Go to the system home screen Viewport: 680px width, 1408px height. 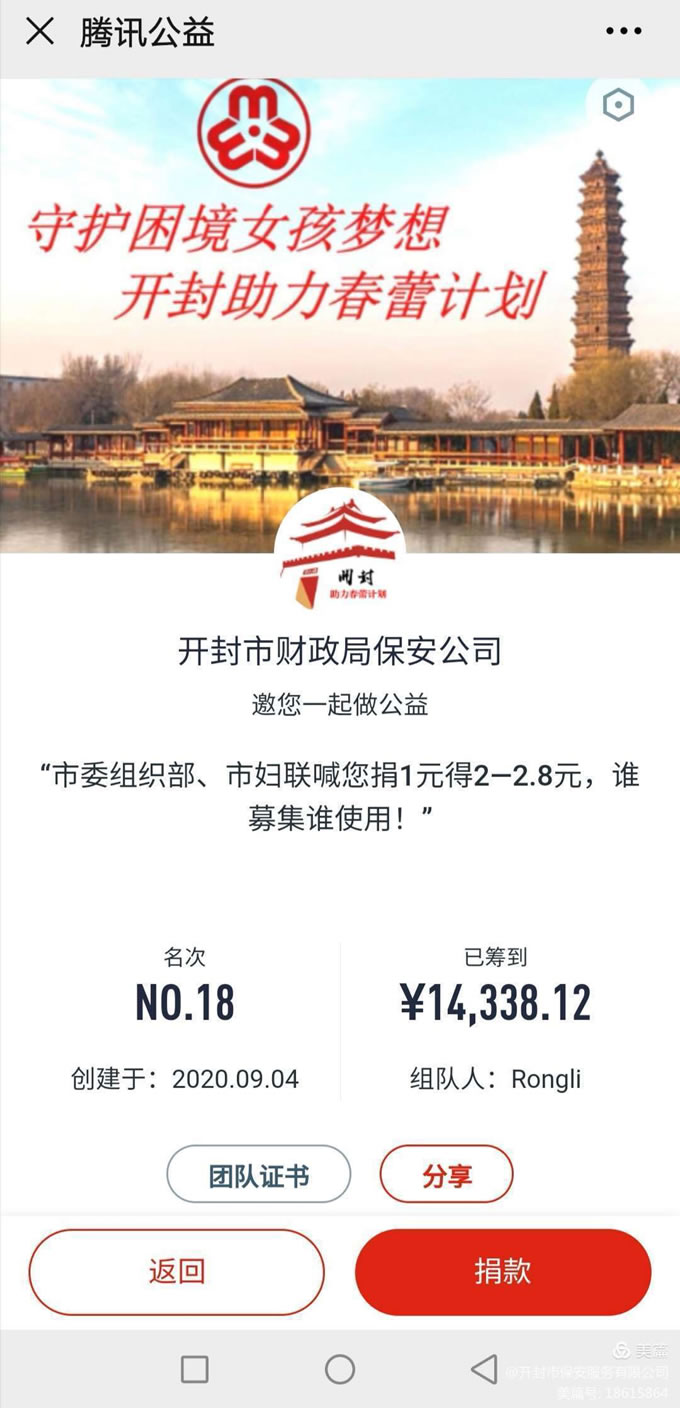(x=340, y=1369)
